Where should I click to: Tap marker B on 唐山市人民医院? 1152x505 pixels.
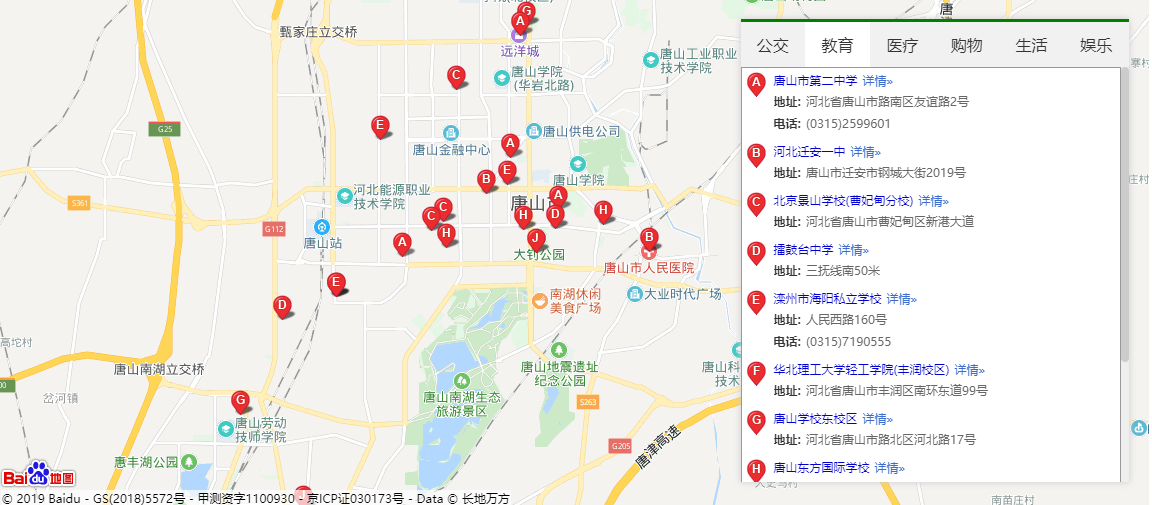click(x=648, y=238)
